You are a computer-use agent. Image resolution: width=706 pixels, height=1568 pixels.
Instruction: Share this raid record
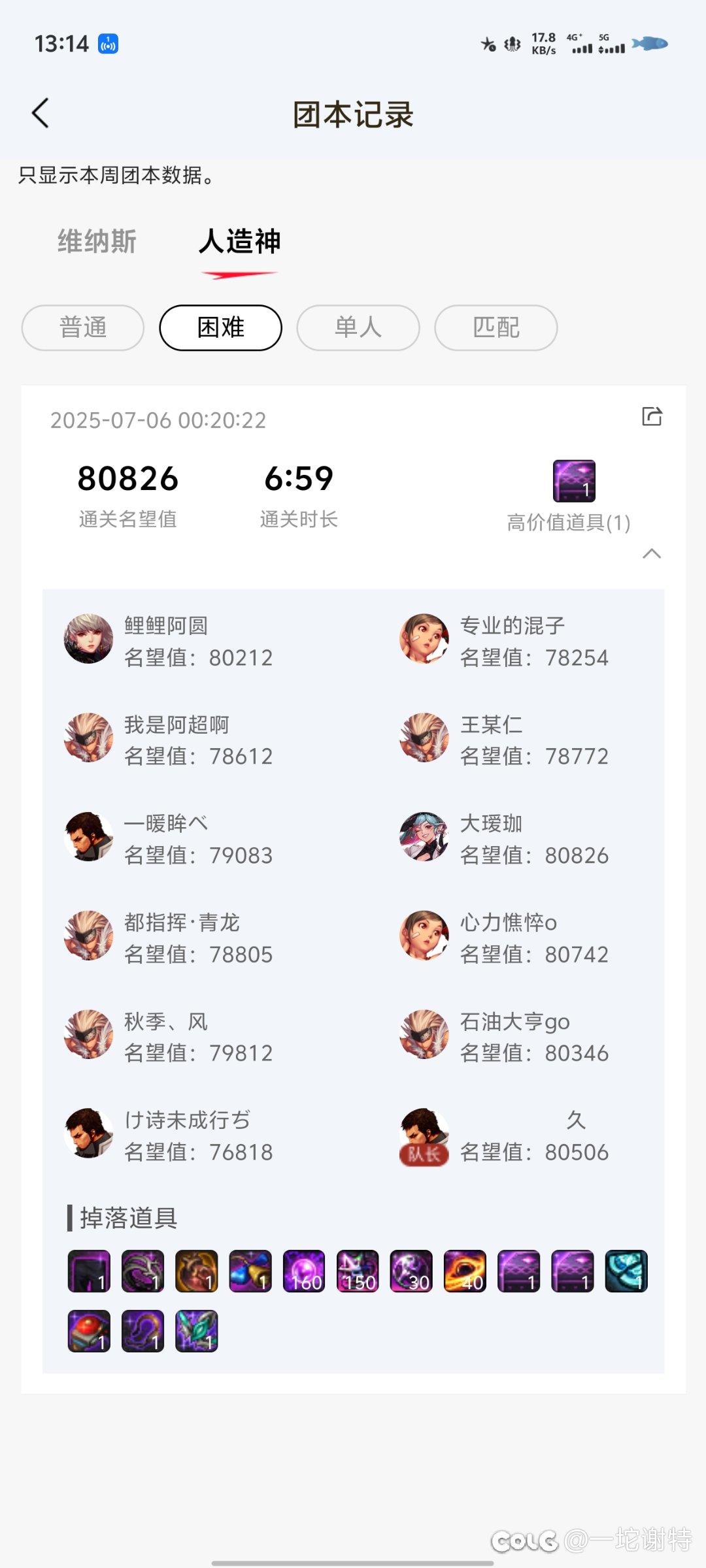click(x=652, y=416)
